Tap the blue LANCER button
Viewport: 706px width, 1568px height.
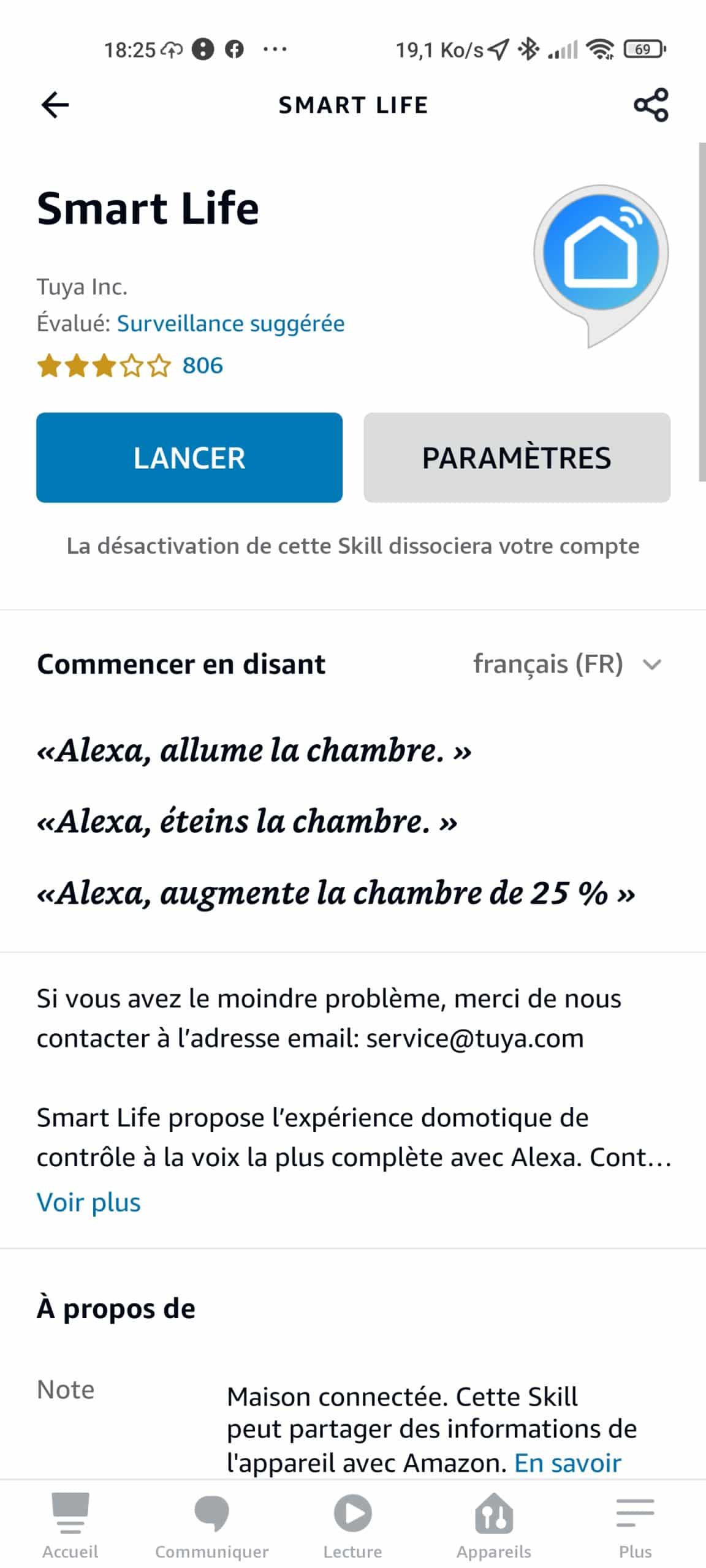(x=189, y=458)
